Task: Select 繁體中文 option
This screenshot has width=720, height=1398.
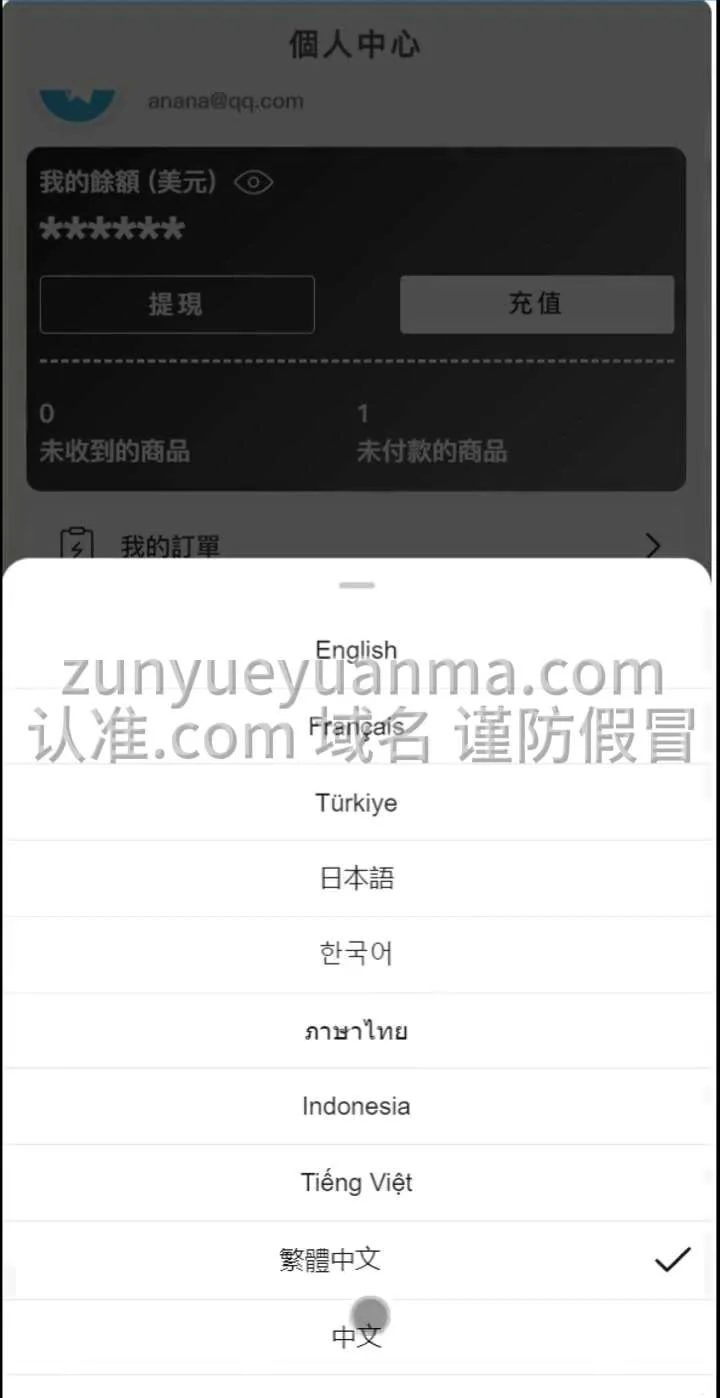Action: (330, 1259)
